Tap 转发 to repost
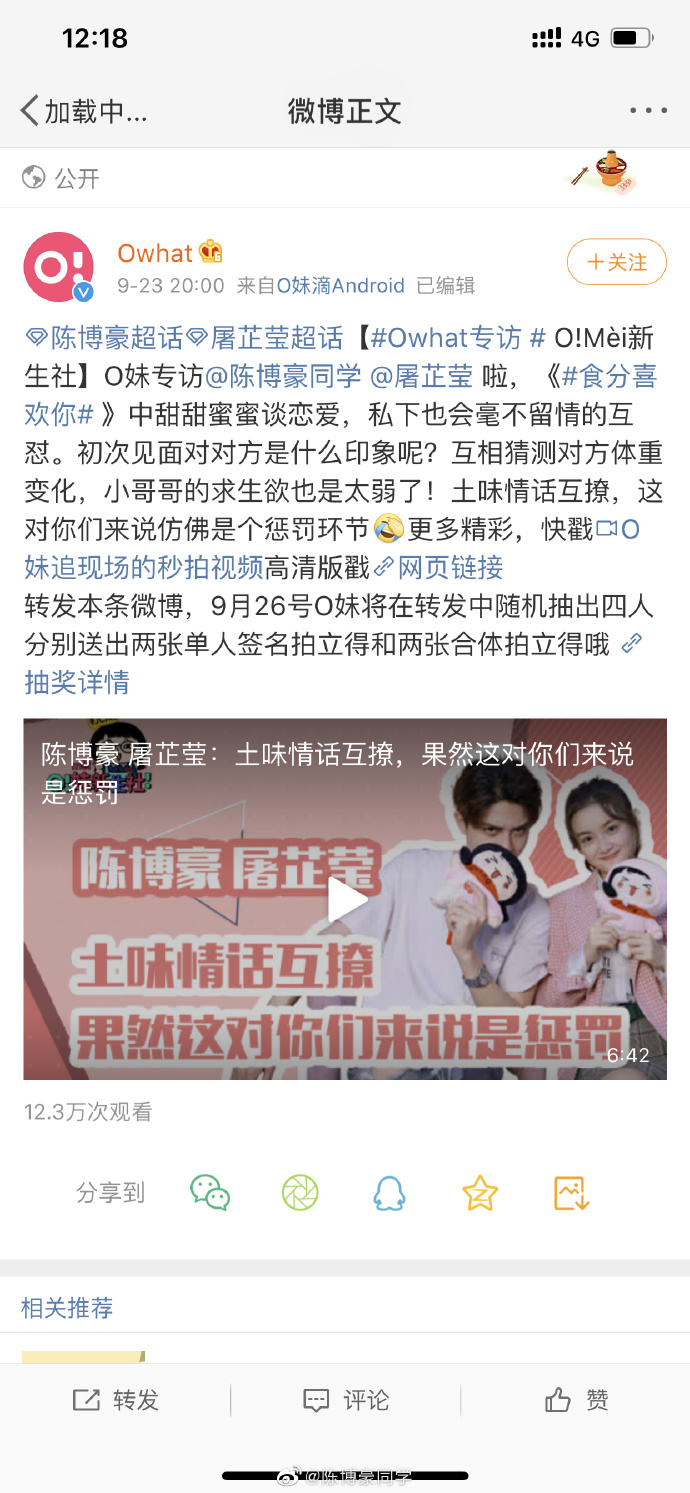 [116, 1400]
